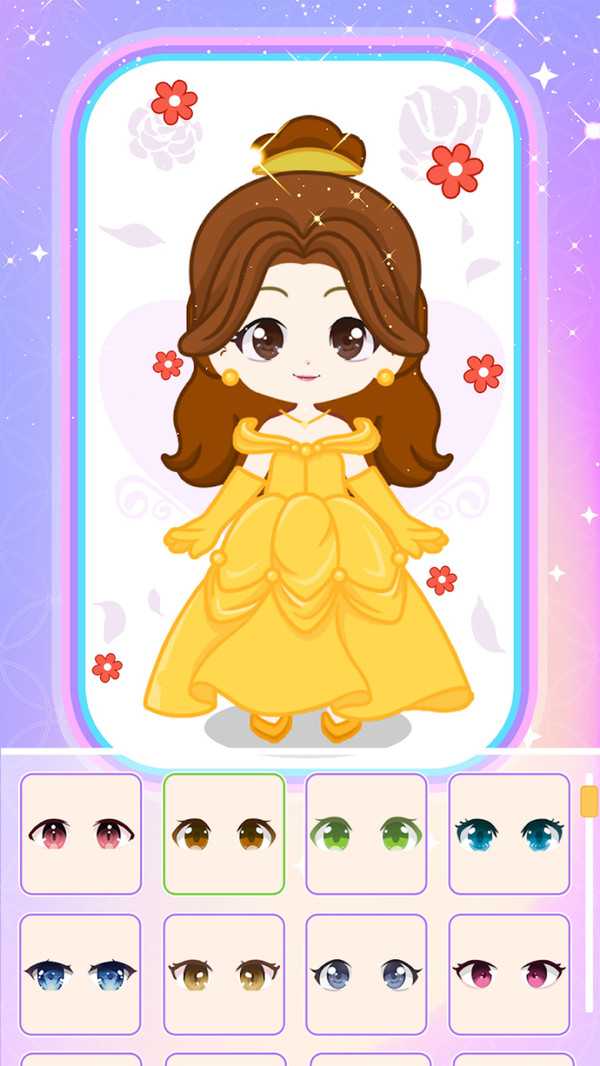This screenshot has width=600, height=1066.
Task: Apply the teal eyes with lashes
Action: point(509,833)
